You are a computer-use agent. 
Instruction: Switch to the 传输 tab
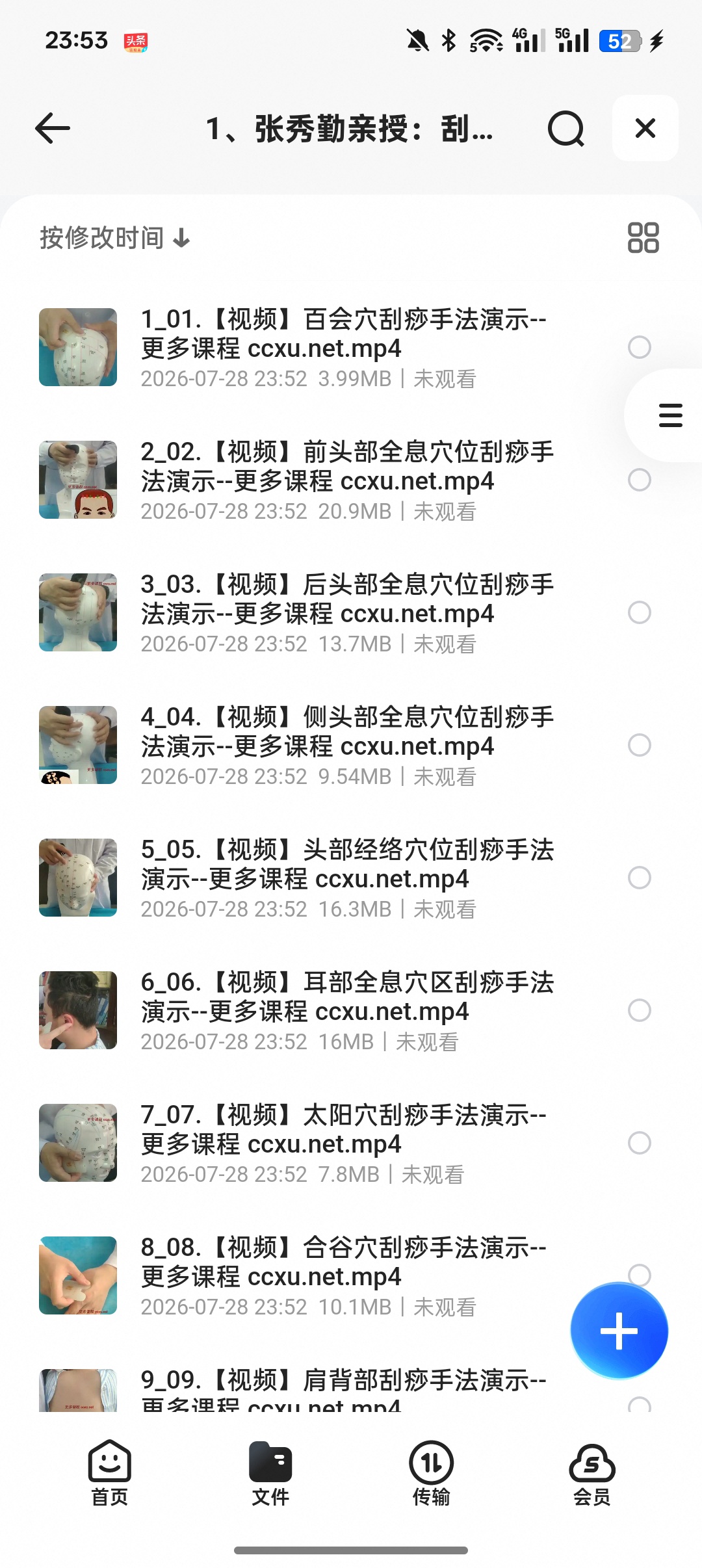pos(431,1473)
